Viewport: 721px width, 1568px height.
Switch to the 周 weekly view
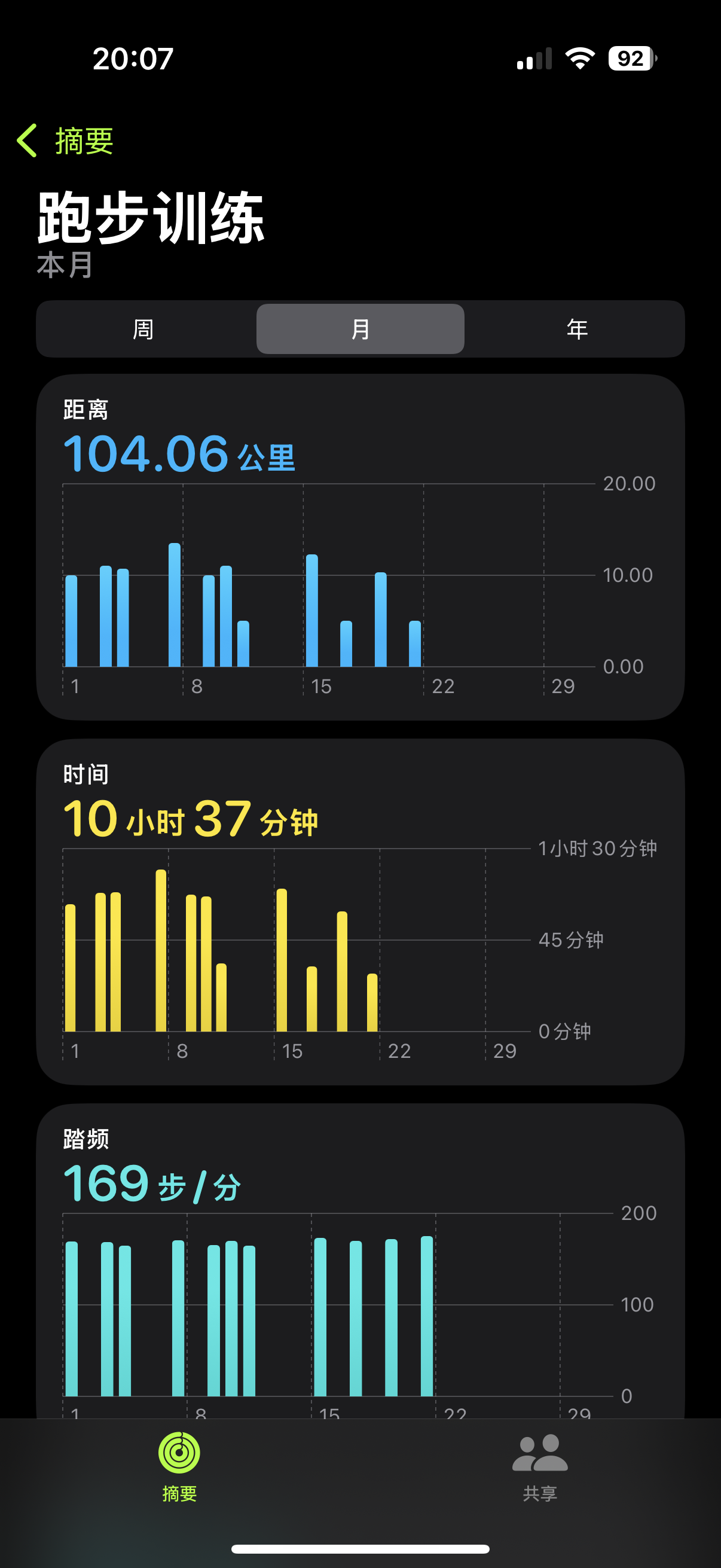143,330
